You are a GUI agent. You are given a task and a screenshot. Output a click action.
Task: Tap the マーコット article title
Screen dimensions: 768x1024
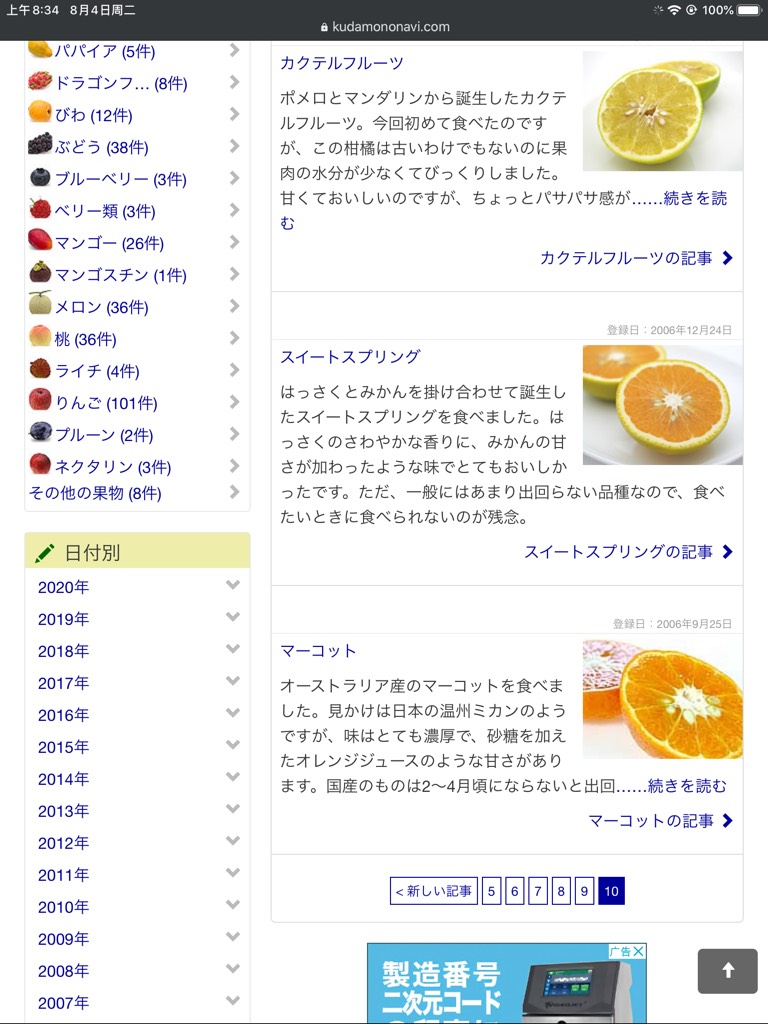[318, 651]
